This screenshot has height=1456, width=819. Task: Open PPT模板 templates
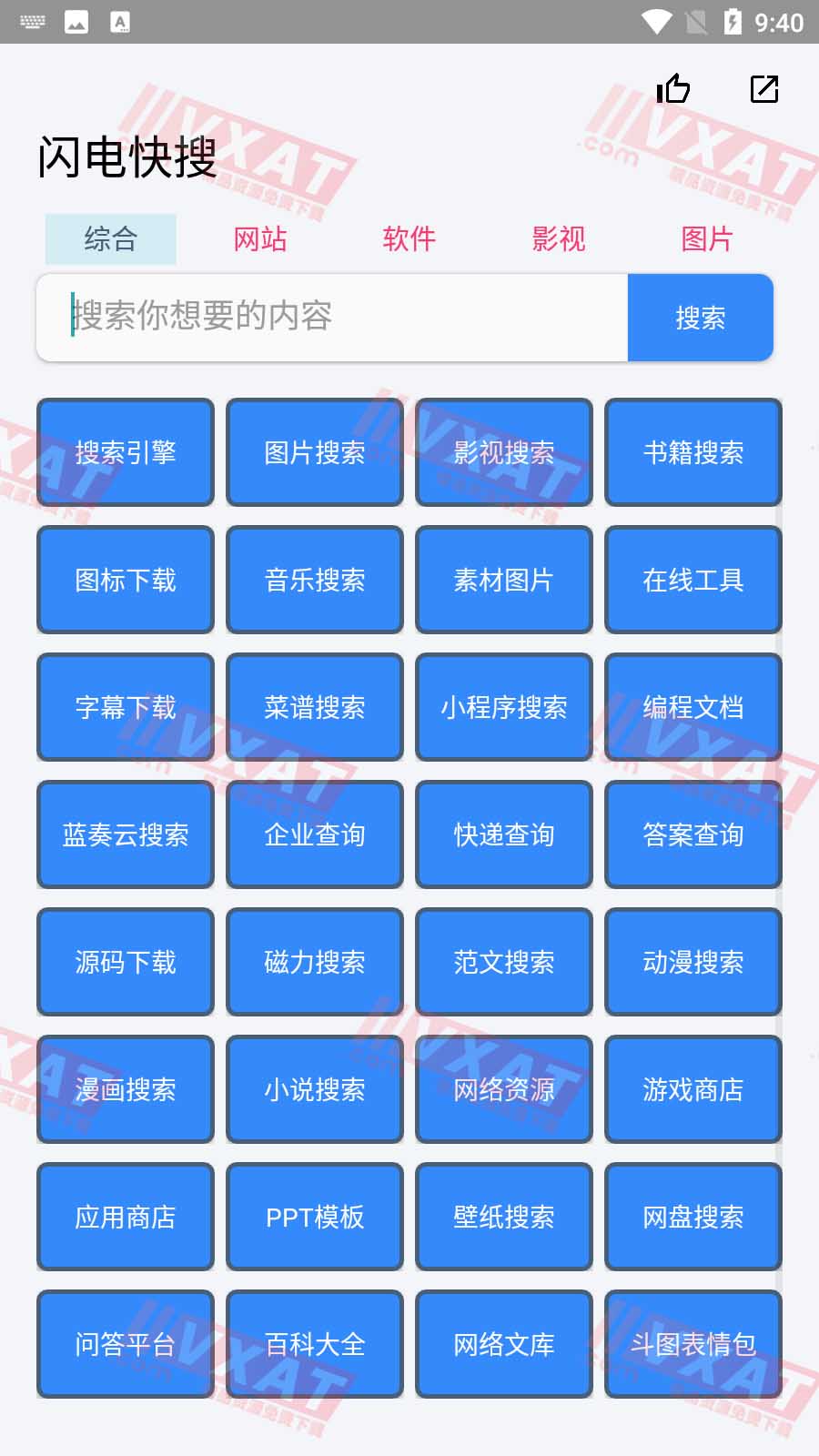[314, 1217]
